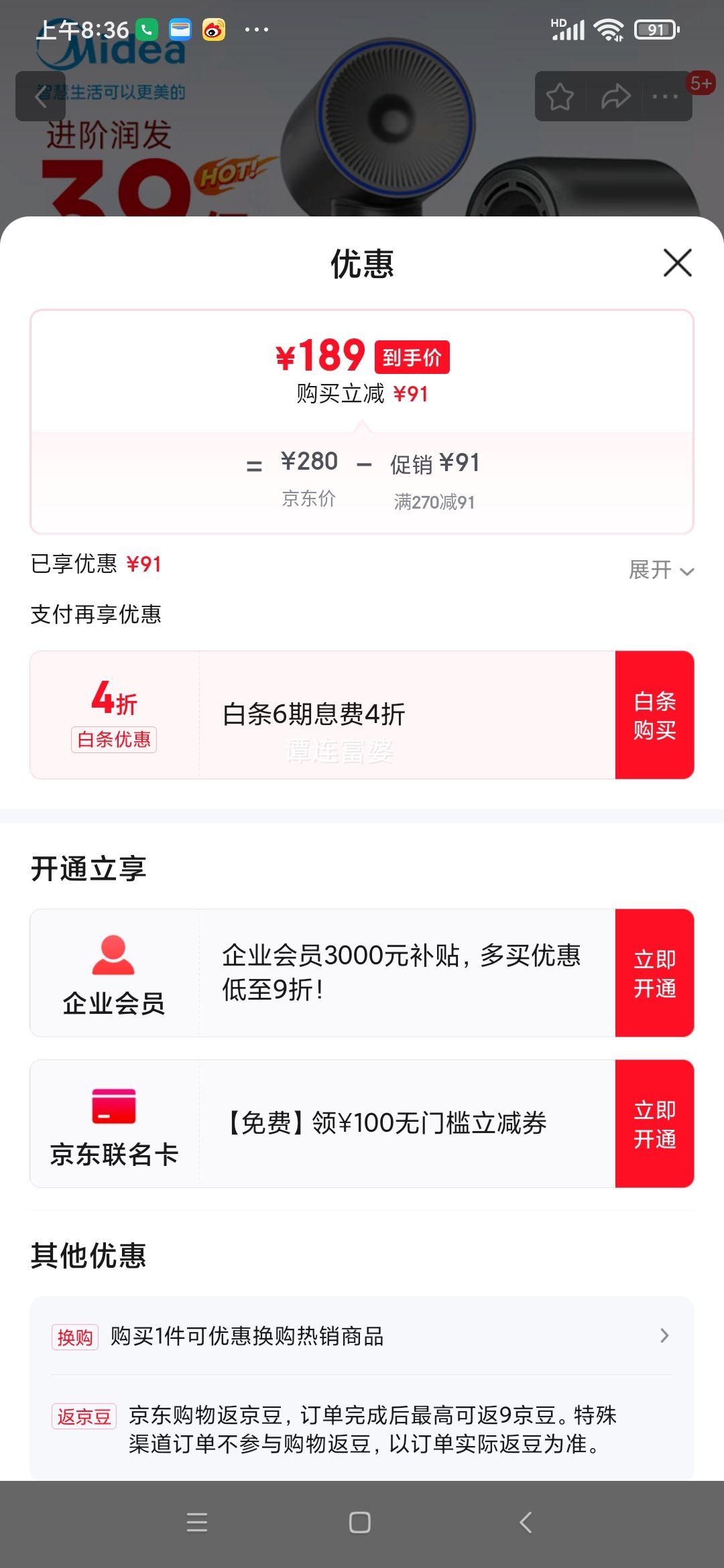Viewport: 724px width, 1568px height.
Task: Tap the system back button
Action: [526, 1522]
